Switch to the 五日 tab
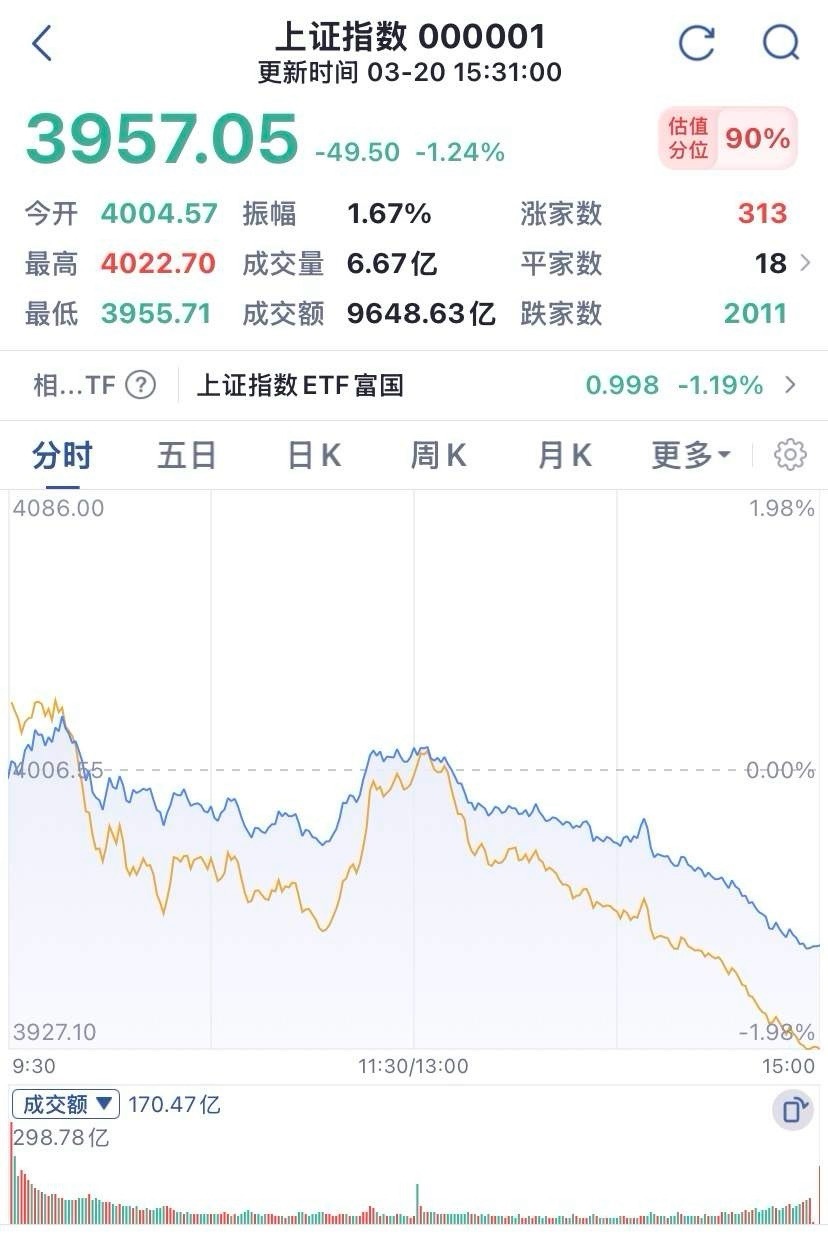 [186, 454]
